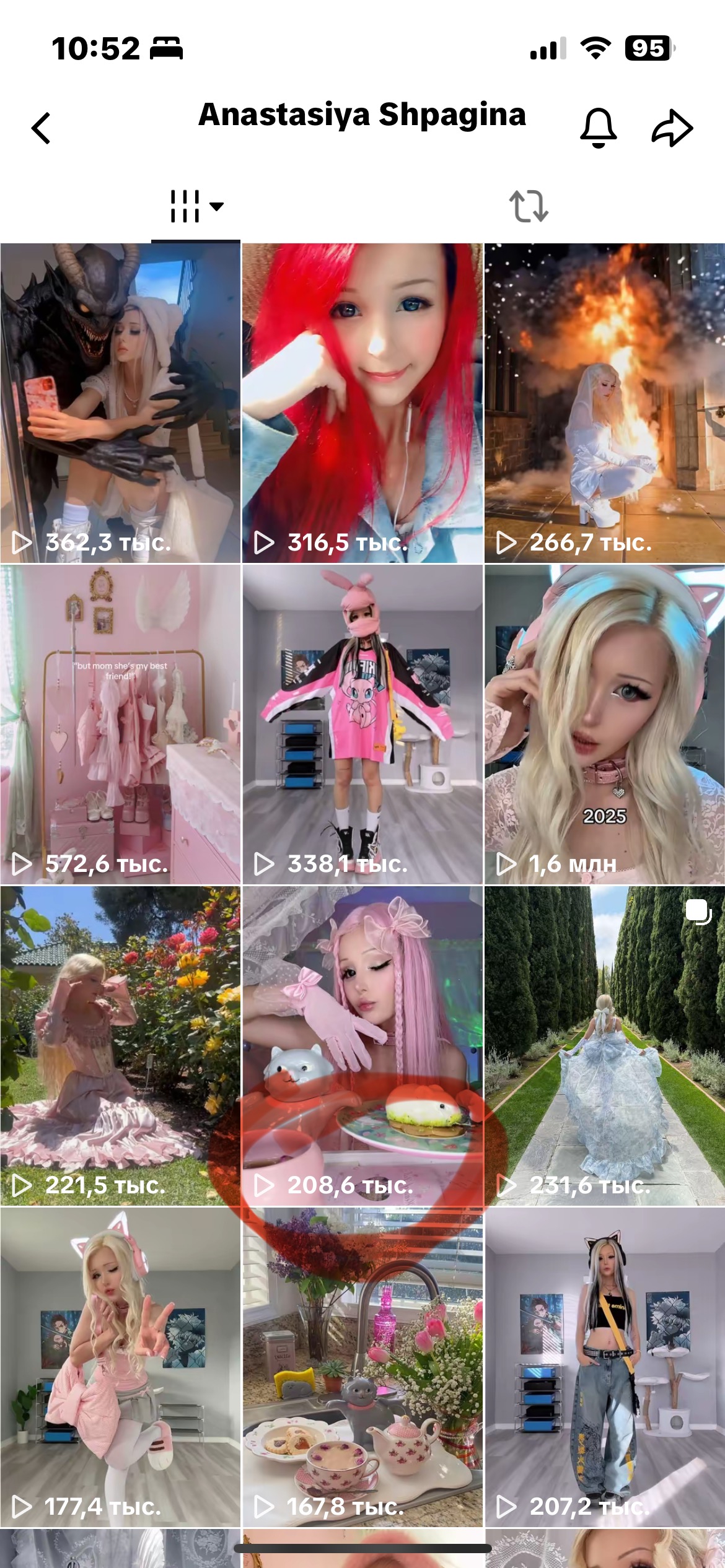The width and height of the screenshot is (725, 1568).
Task: Switch to the reposts tab
Action: click(x=529, y=206)
